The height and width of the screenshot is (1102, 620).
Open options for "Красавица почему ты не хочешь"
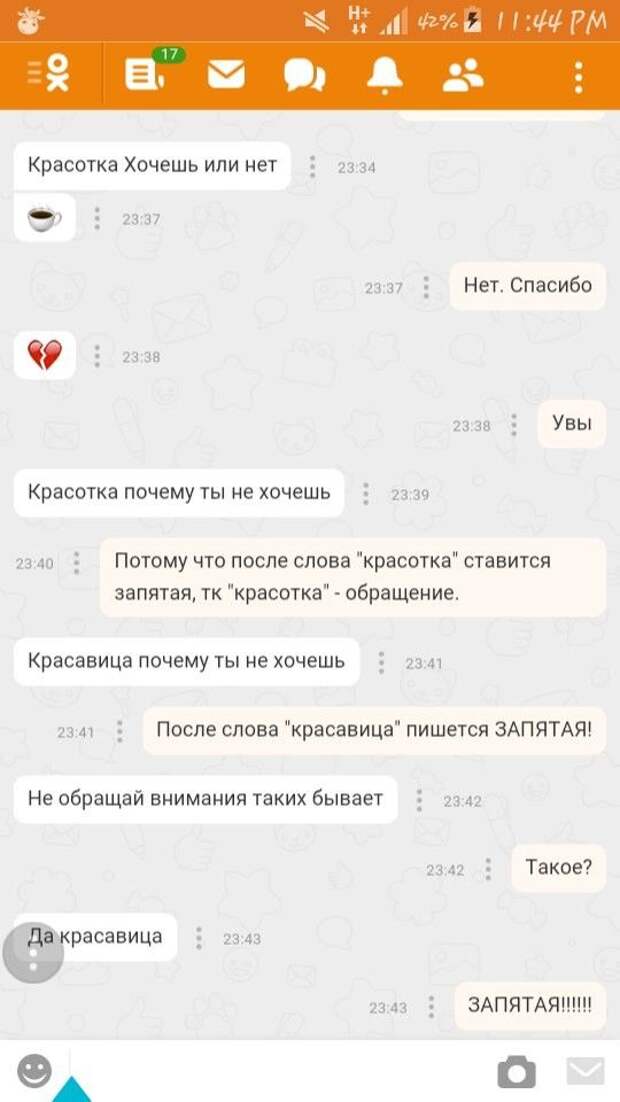[381, 662]
